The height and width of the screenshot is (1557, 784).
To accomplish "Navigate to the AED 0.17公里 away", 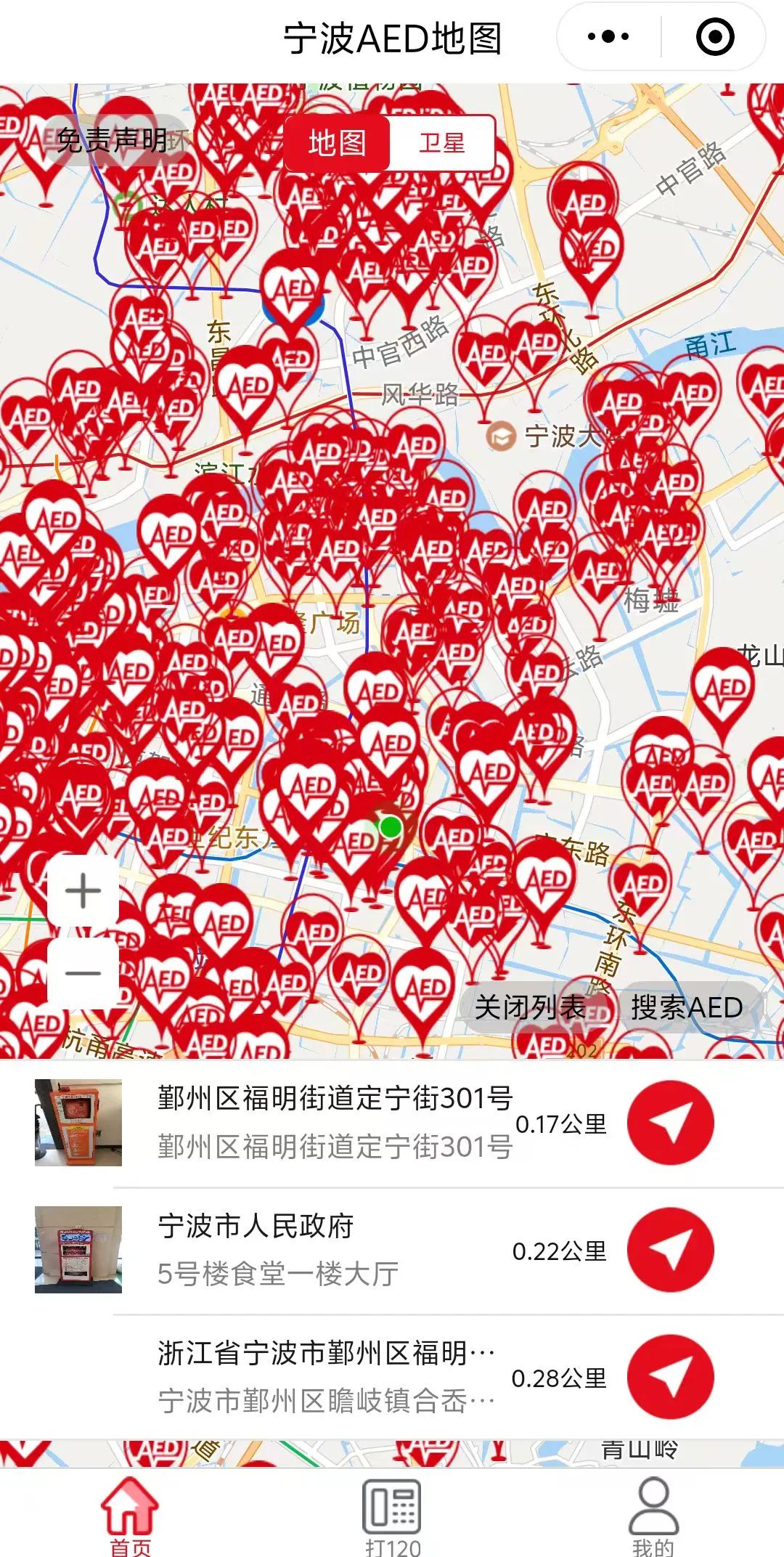I will tap(670, 1123).
